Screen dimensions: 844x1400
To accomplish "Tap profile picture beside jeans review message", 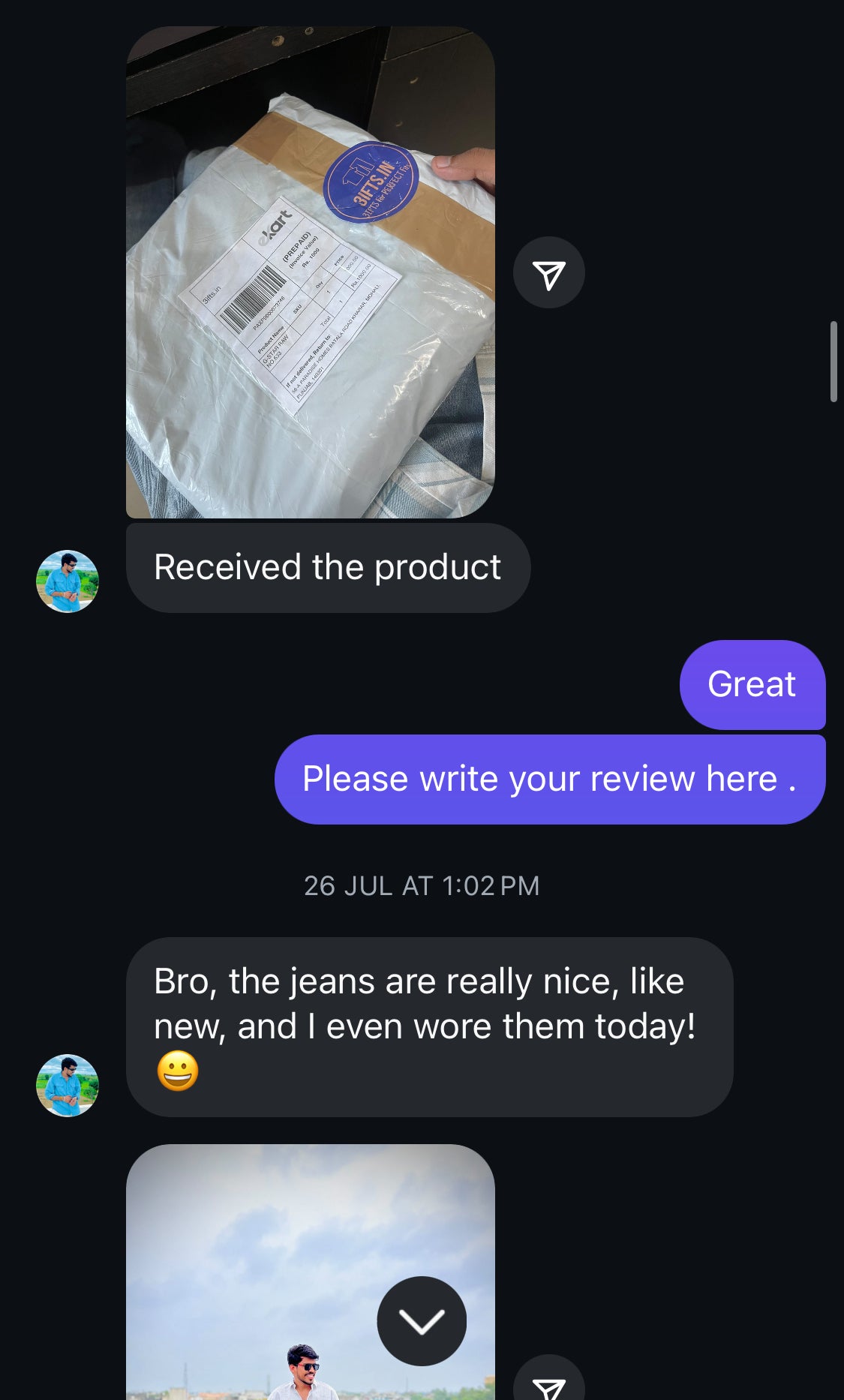I will pos(68,1086).
